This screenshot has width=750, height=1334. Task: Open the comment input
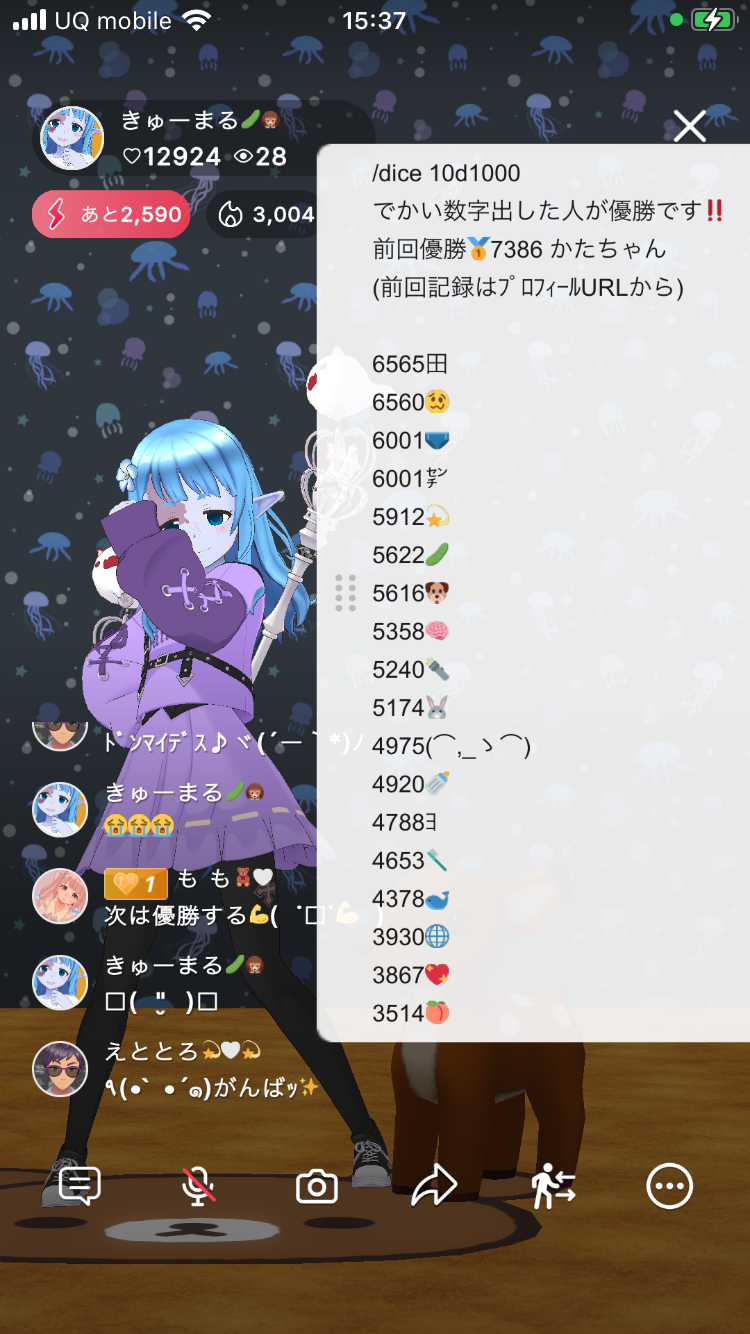coord(80,1187)
